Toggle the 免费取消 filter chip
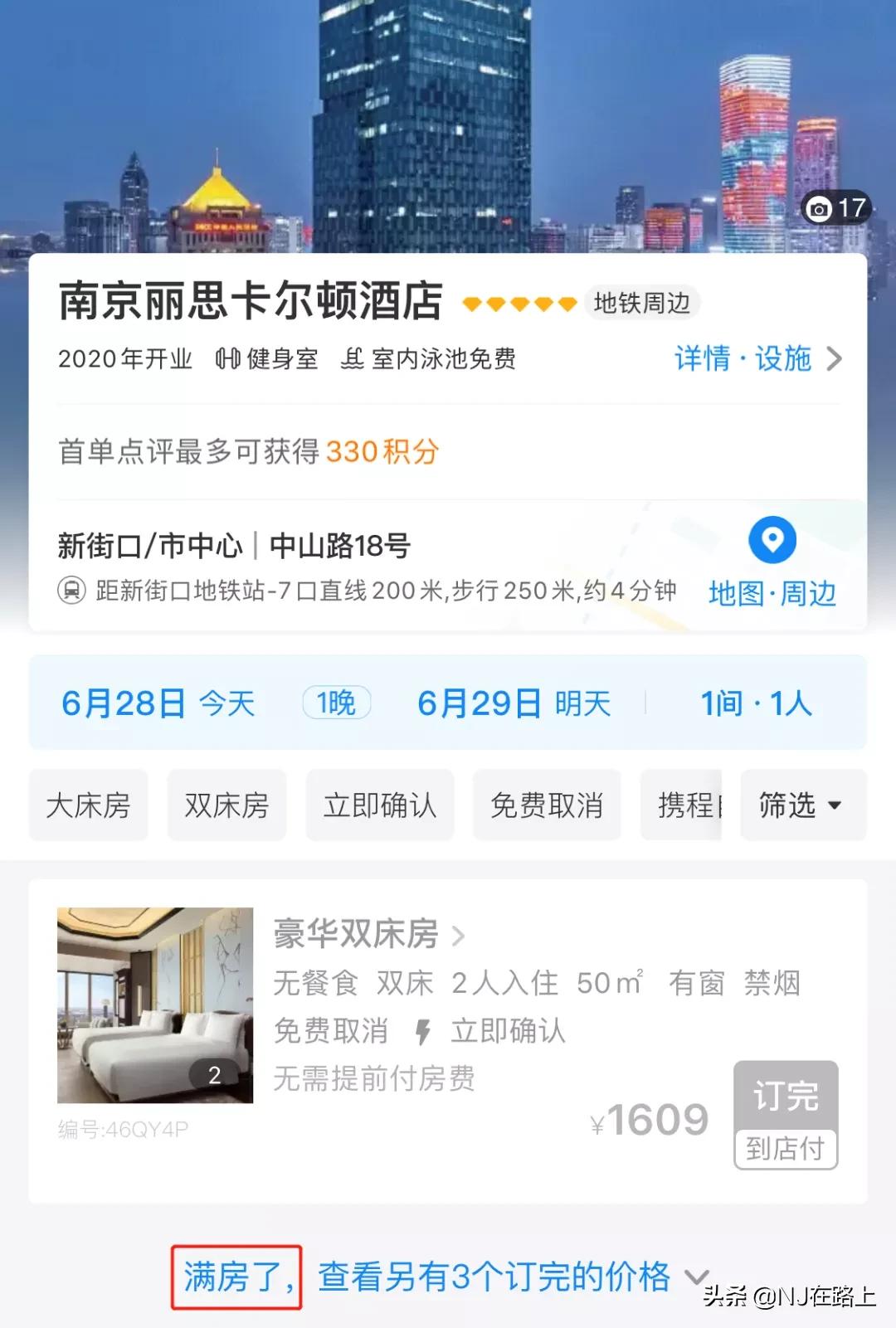Viewport: 896px width, 1328px height. [x=547, y=805]
